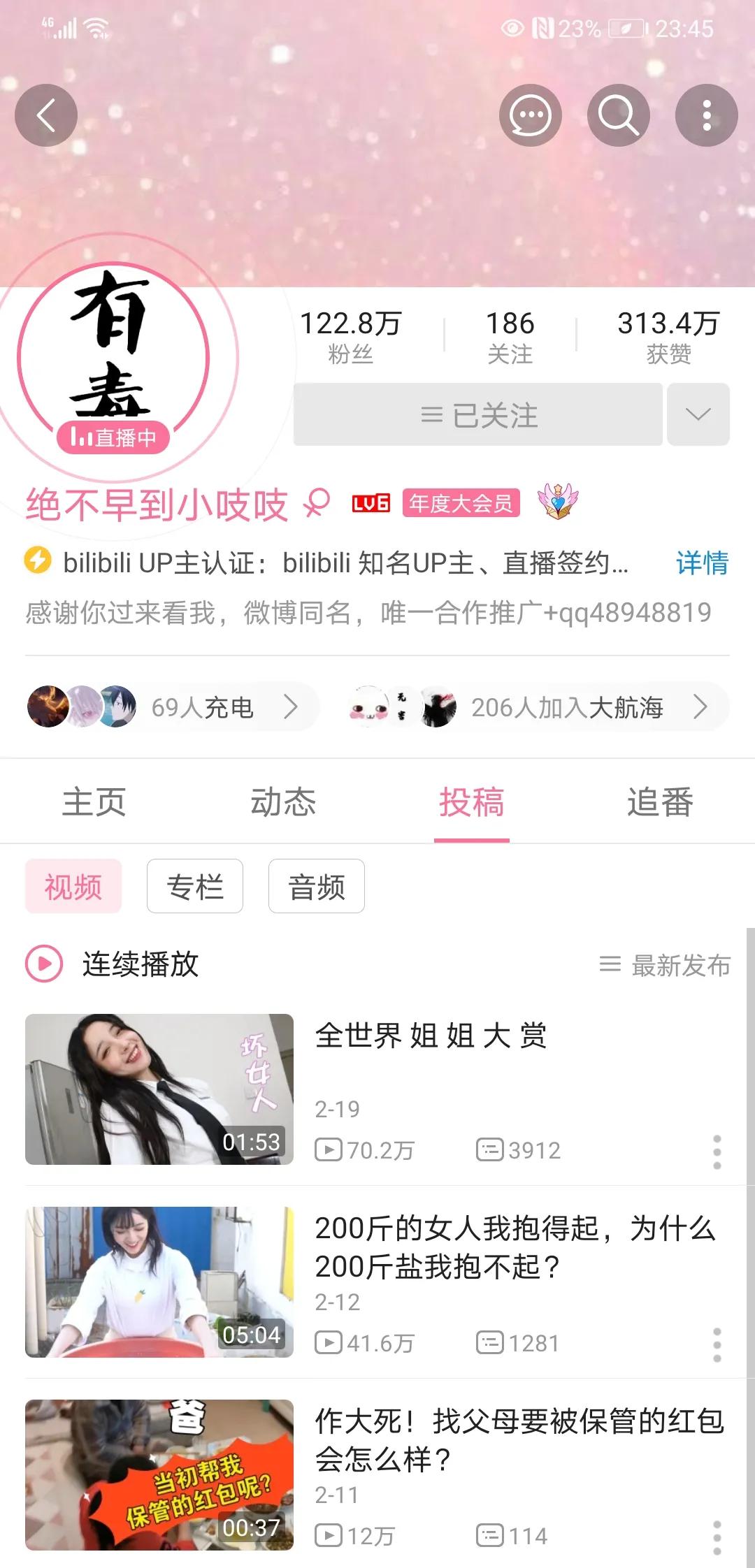Toggle follow state via 已关注 button
This screenshot has width=755, height=1568.
(477, 414)
